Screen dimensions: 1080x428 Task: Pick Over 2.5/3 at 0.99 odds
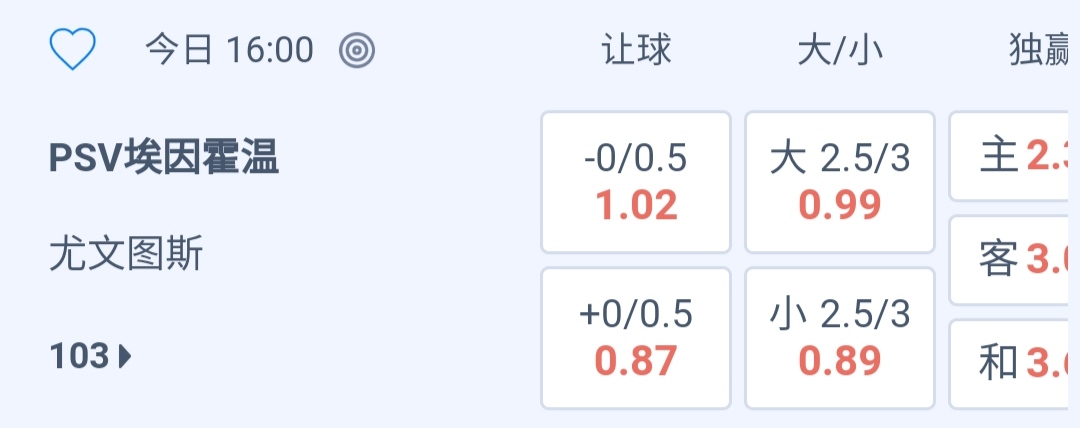point(840,182)
